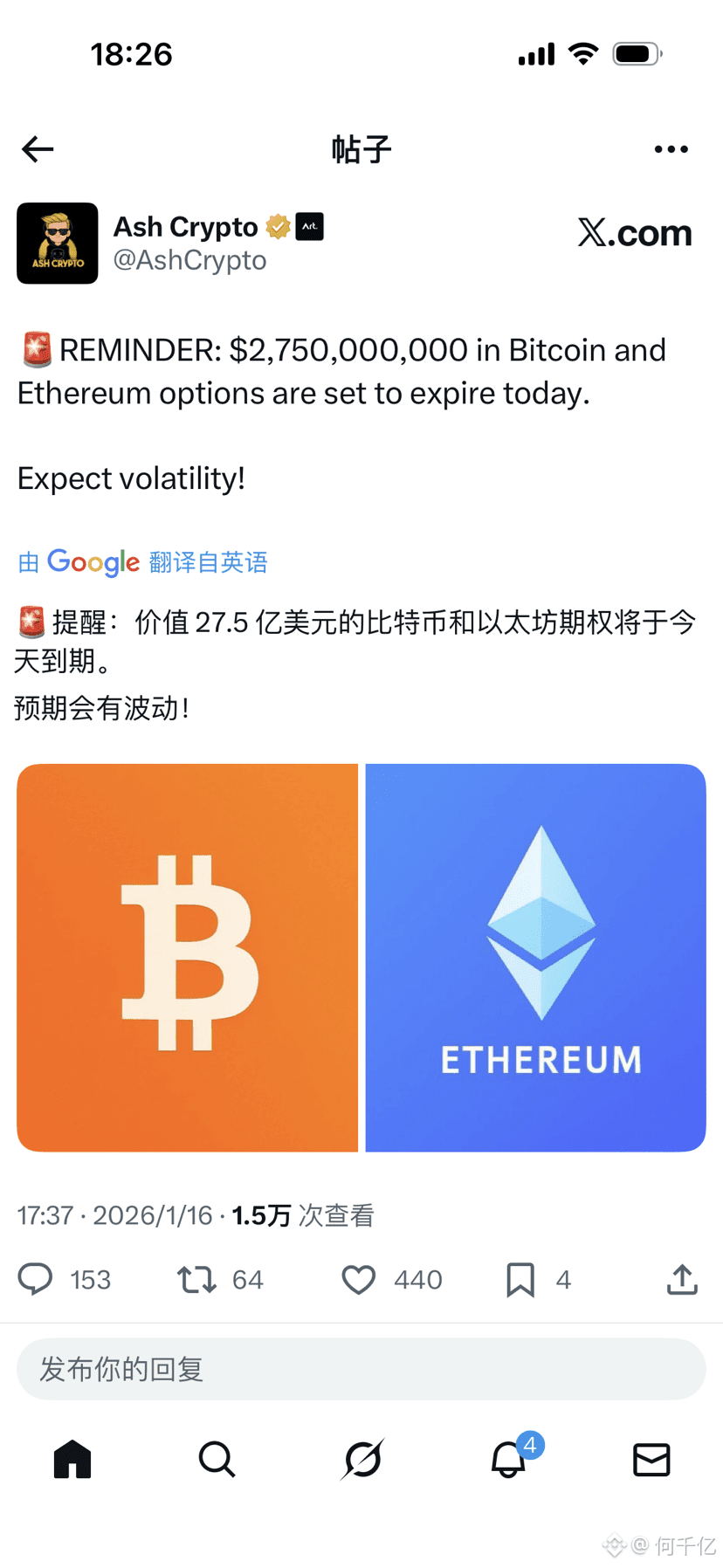Image resolution: width=723 pixels, height=1568 pixels.
Task: Bookmark this post via bookmark icon
Action: click(x=520, y=1280)
